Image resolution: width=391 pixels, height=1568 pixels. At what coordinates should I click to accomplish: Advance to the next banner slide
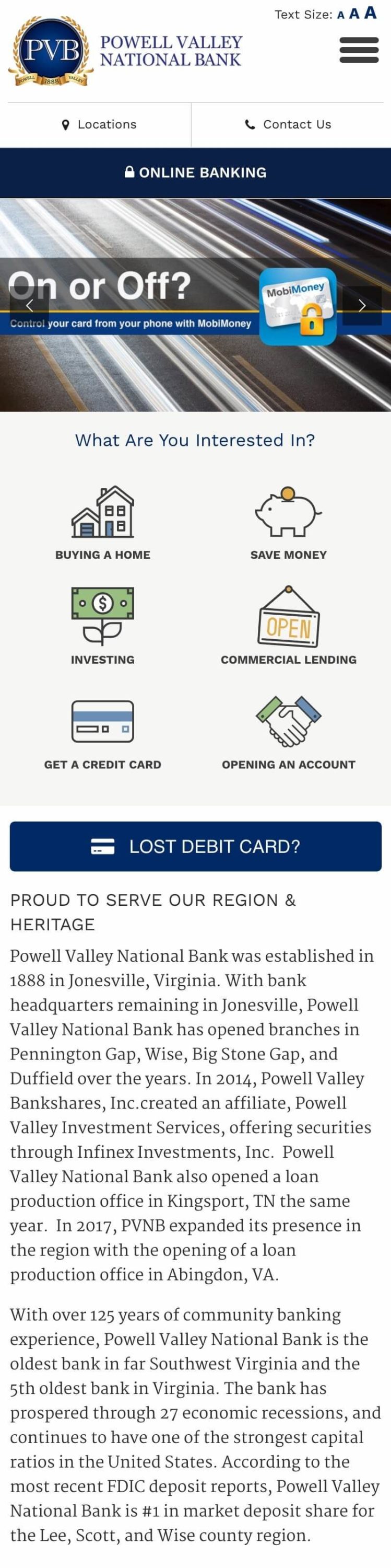[362, 306]
